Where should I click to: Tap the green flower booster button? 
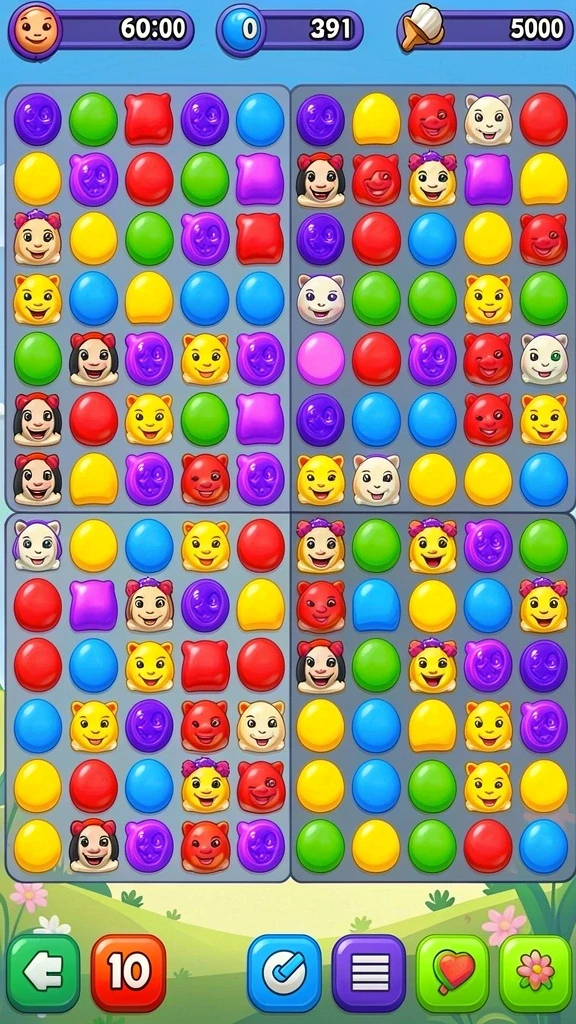536,973
